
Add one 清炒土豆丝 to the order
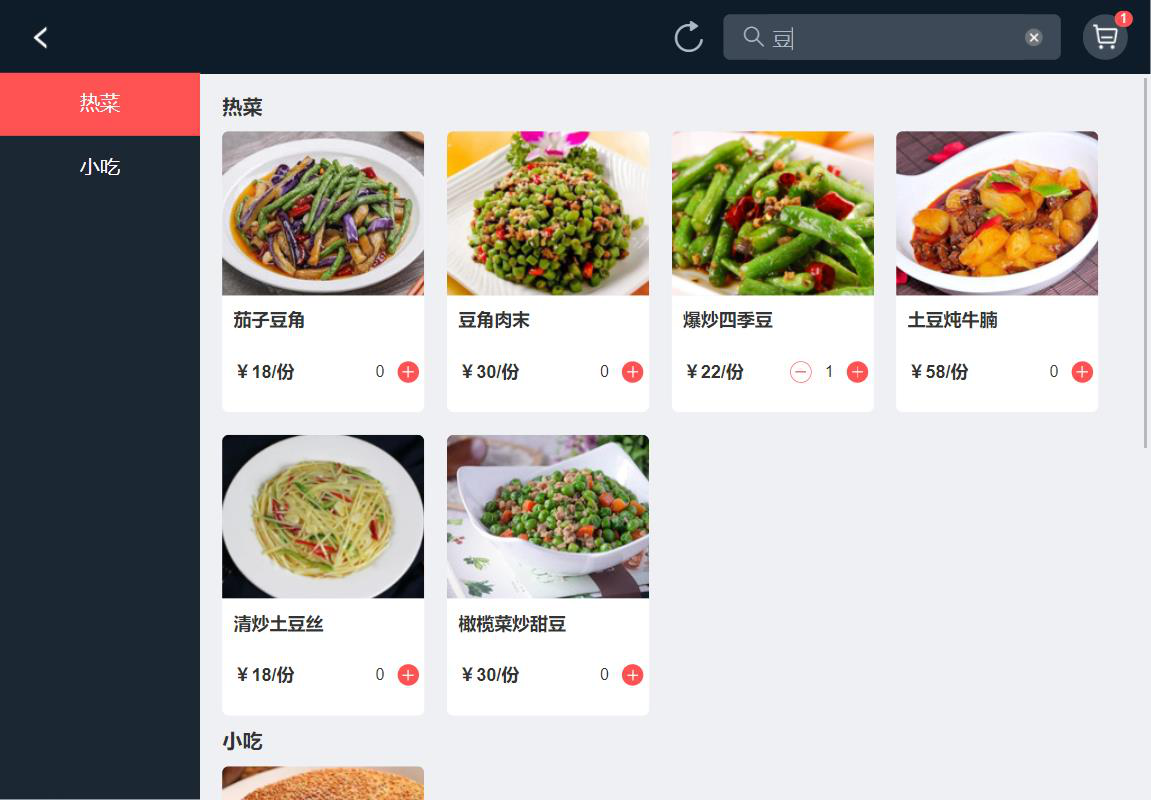tap(408, 675)
